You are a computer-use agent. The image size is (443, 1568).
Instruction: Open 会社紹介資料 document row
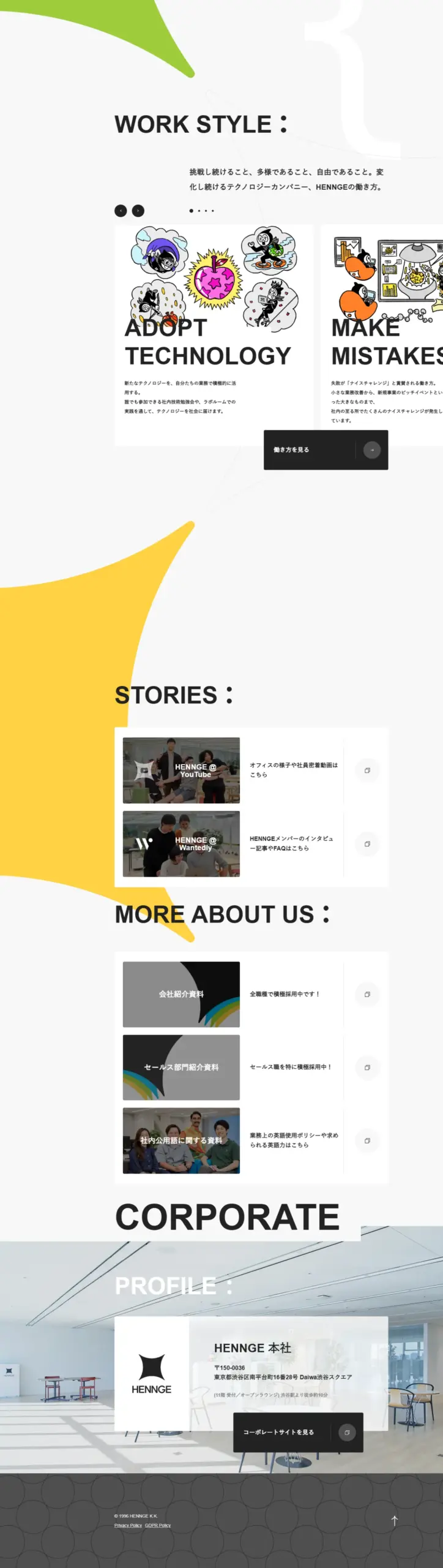pos(251,993)
